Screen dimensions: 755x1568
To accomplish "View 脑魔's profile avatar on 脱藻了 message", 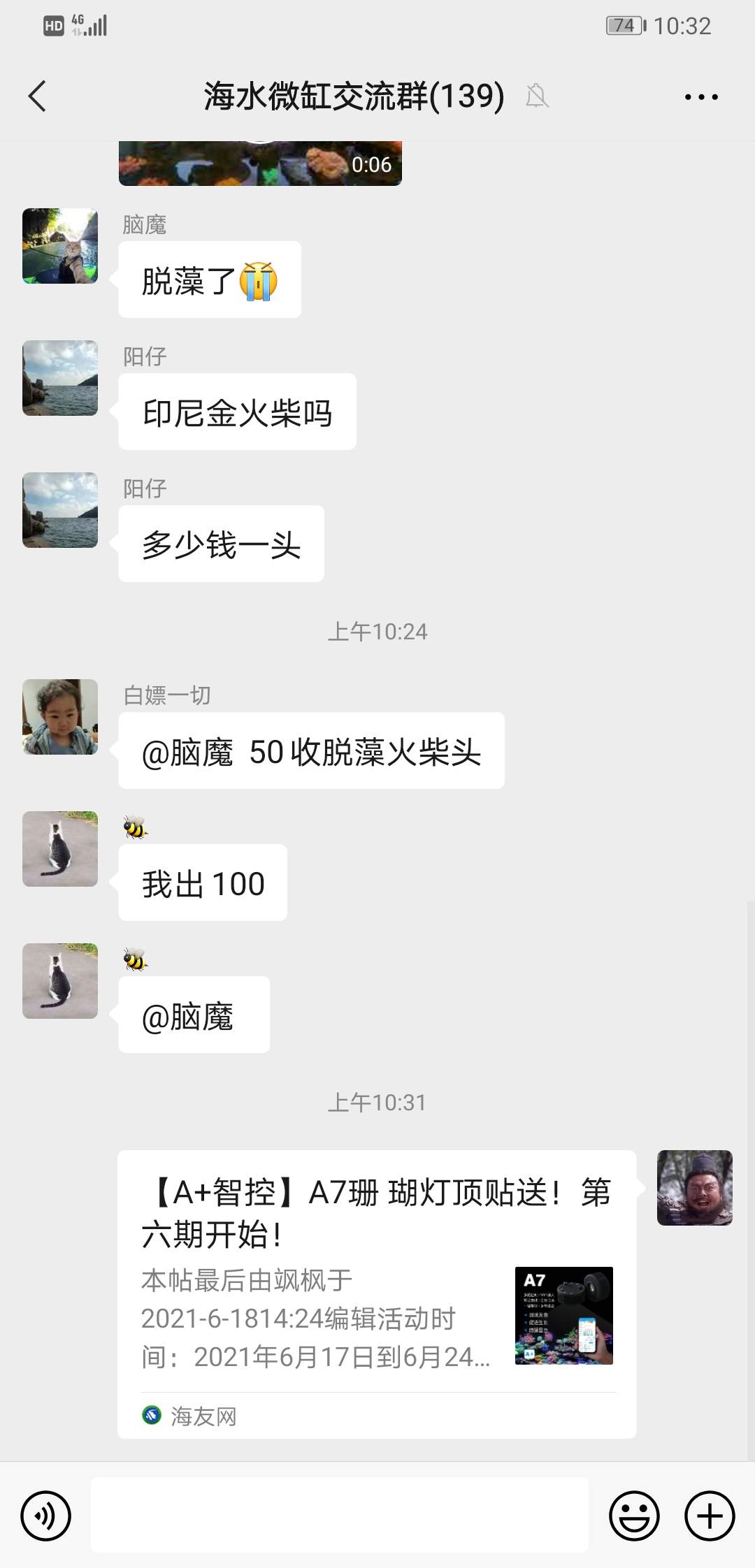I will 60,246.
